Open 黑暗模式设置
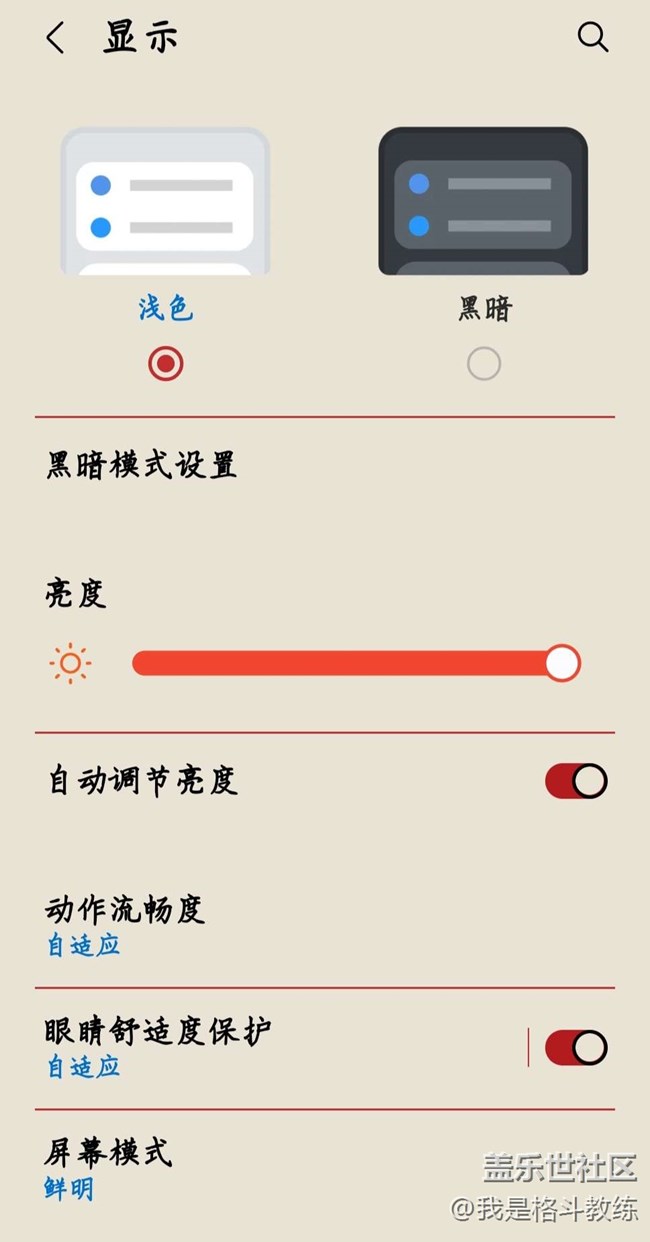650x1242 pixels. [325, 466]
